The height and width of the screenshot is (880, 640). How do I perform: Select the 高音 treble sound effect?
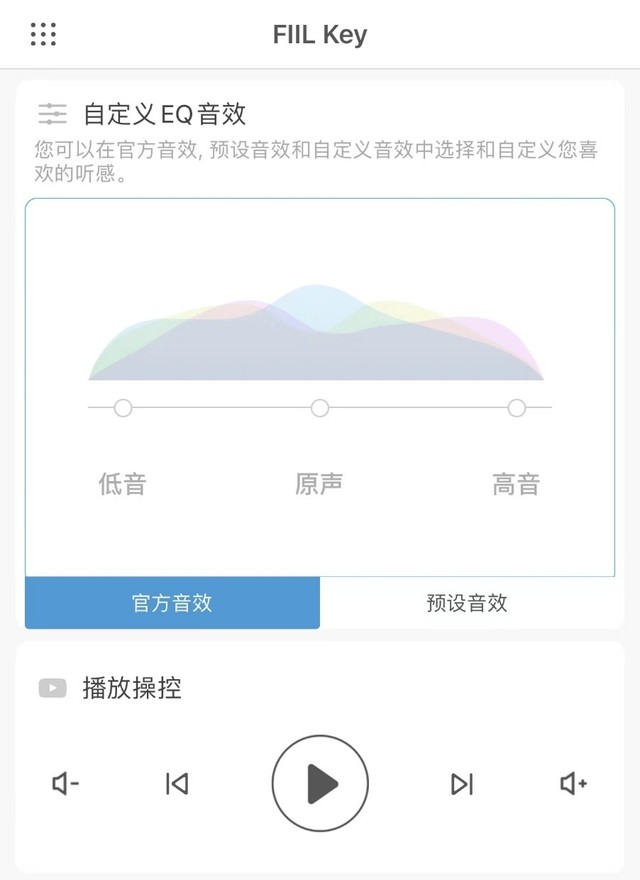coord(516,408)
